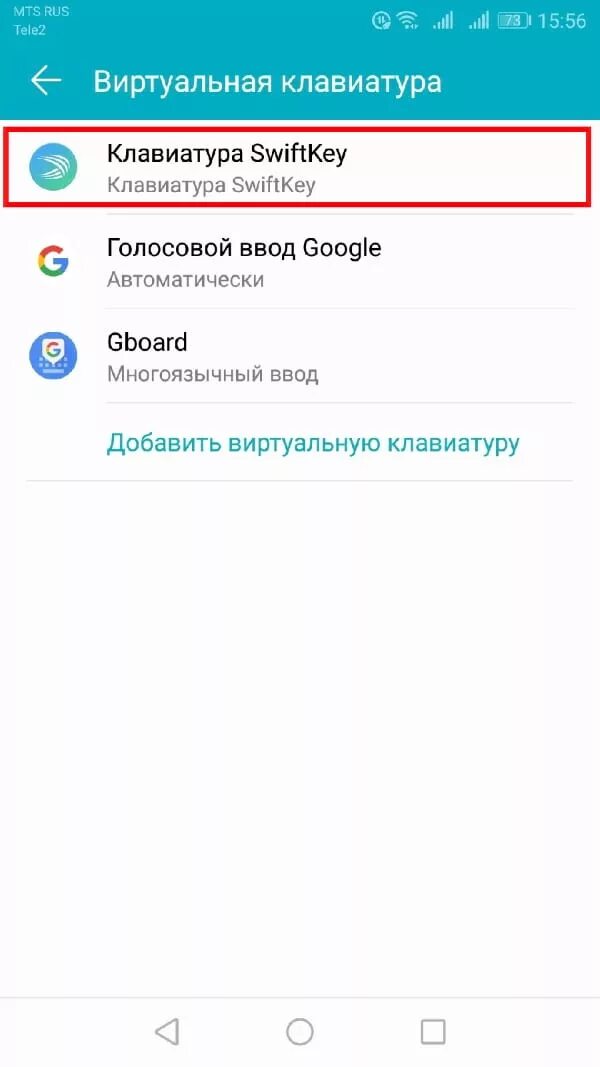Open the system recent apps view
Image resolution: width=600 pixels, height=1067 pixels.
(x=433, y=1031)
